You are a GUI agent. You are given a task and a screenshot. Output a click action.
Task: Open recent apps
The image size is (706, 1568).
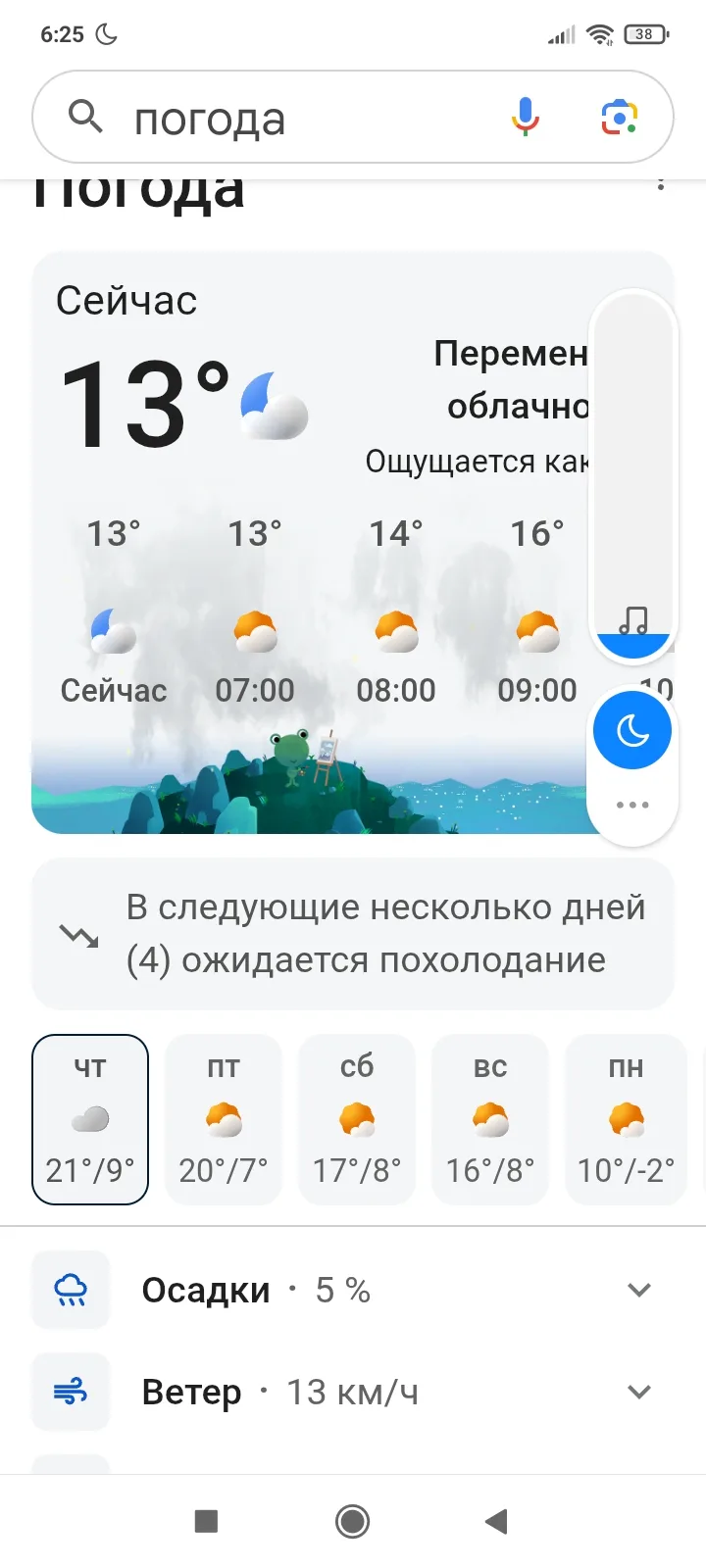coord(206,1521)
